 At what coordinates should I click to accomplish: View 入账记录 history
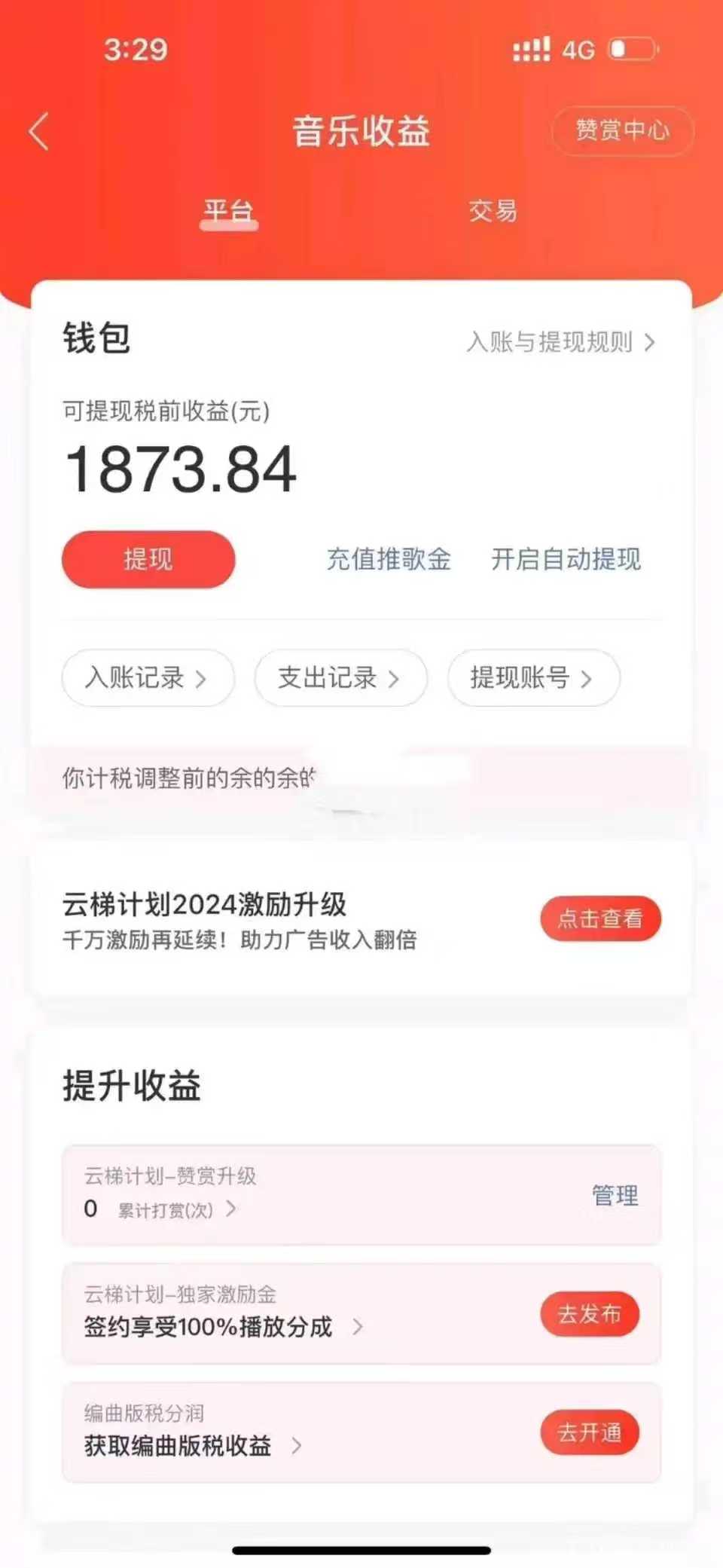coord(147,678)
